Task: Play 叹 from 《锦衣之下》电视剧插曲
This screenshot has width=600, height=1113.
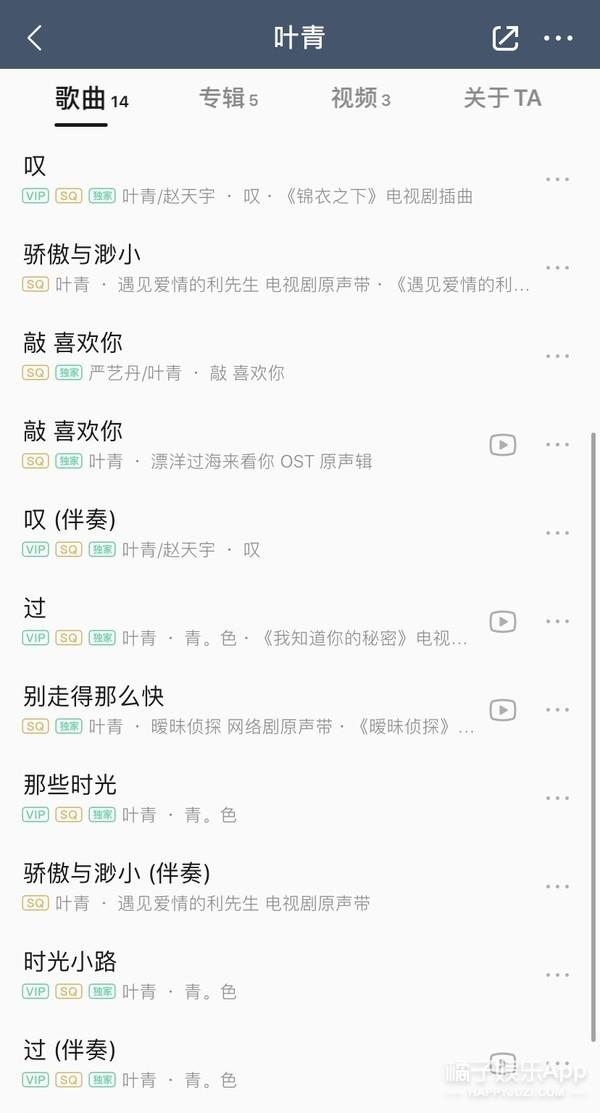Action: click(x=277, y=180)
